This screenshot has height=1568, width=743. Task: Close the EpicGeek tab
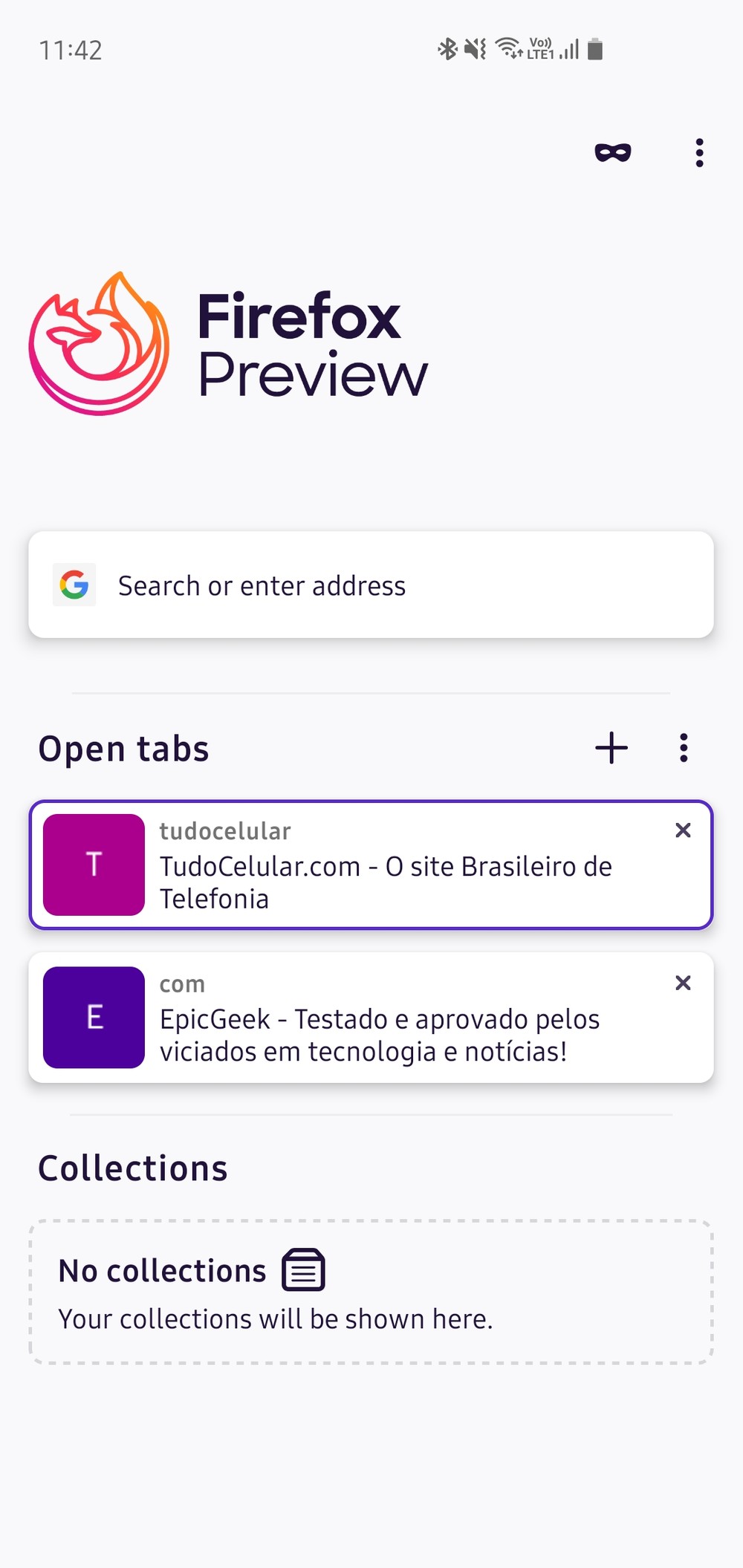pos(683,983)
